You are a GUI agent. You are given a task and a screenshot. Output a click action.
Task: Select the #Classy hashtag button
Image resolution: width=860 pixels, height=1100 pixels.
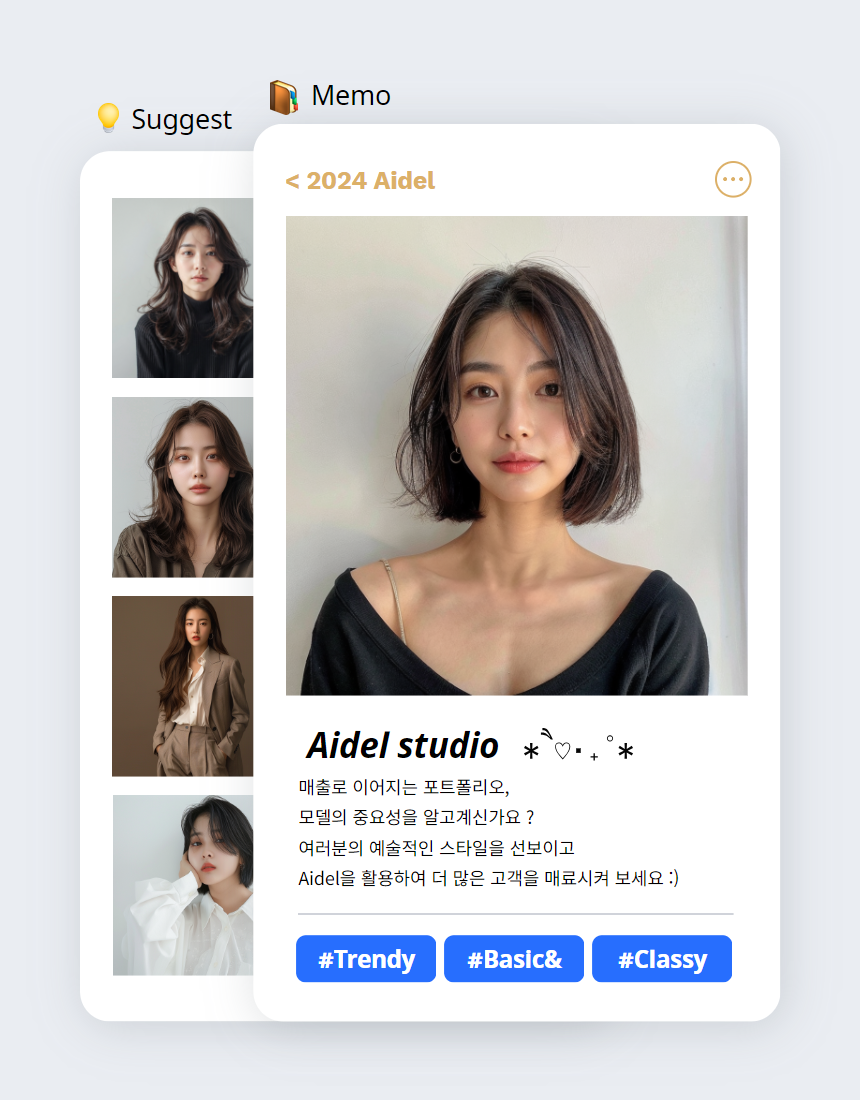pyautogui.click(x=662, y=958)
